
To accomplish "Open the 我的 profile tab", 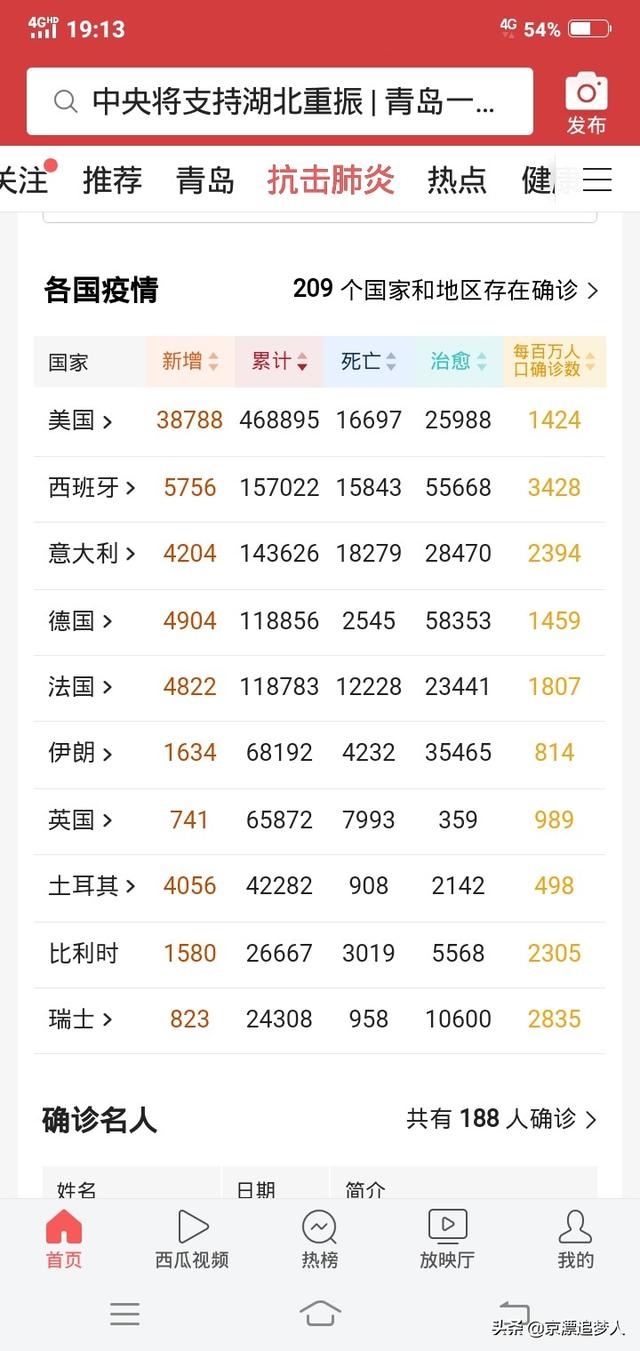I will pos(575,1240).
